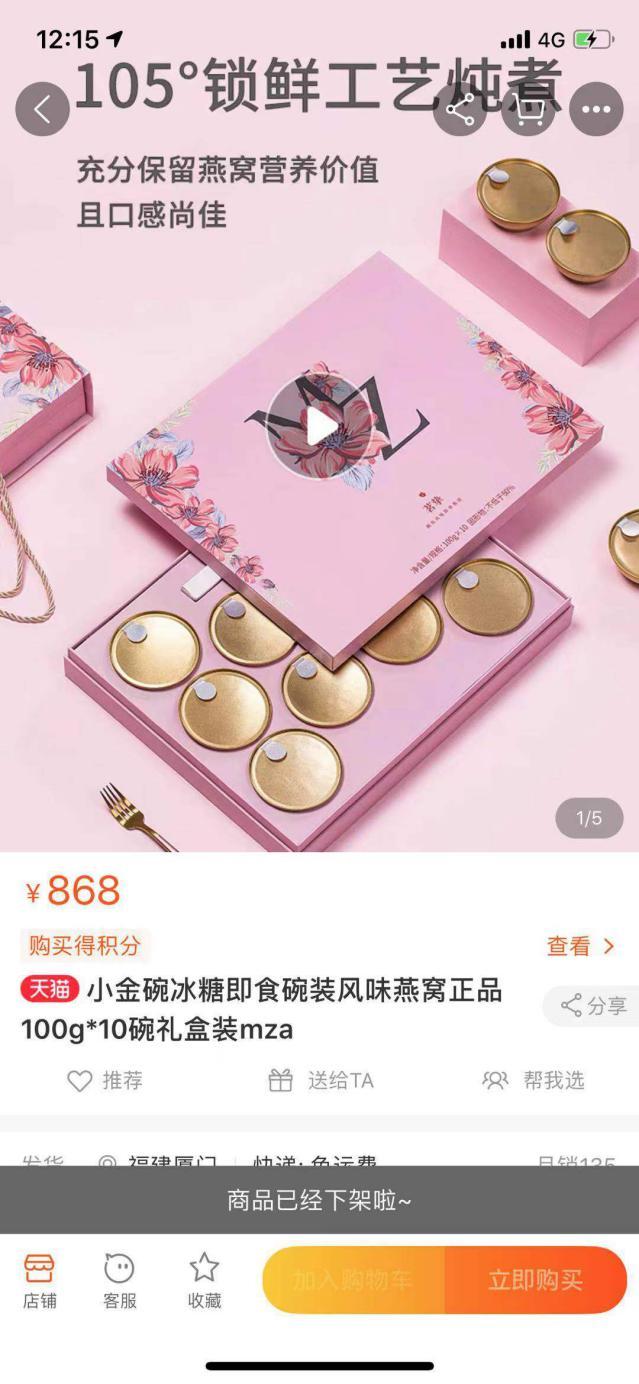Tap the 分享 button beside title
This screenshot has width=639, height=1384.
[593, 1006]
